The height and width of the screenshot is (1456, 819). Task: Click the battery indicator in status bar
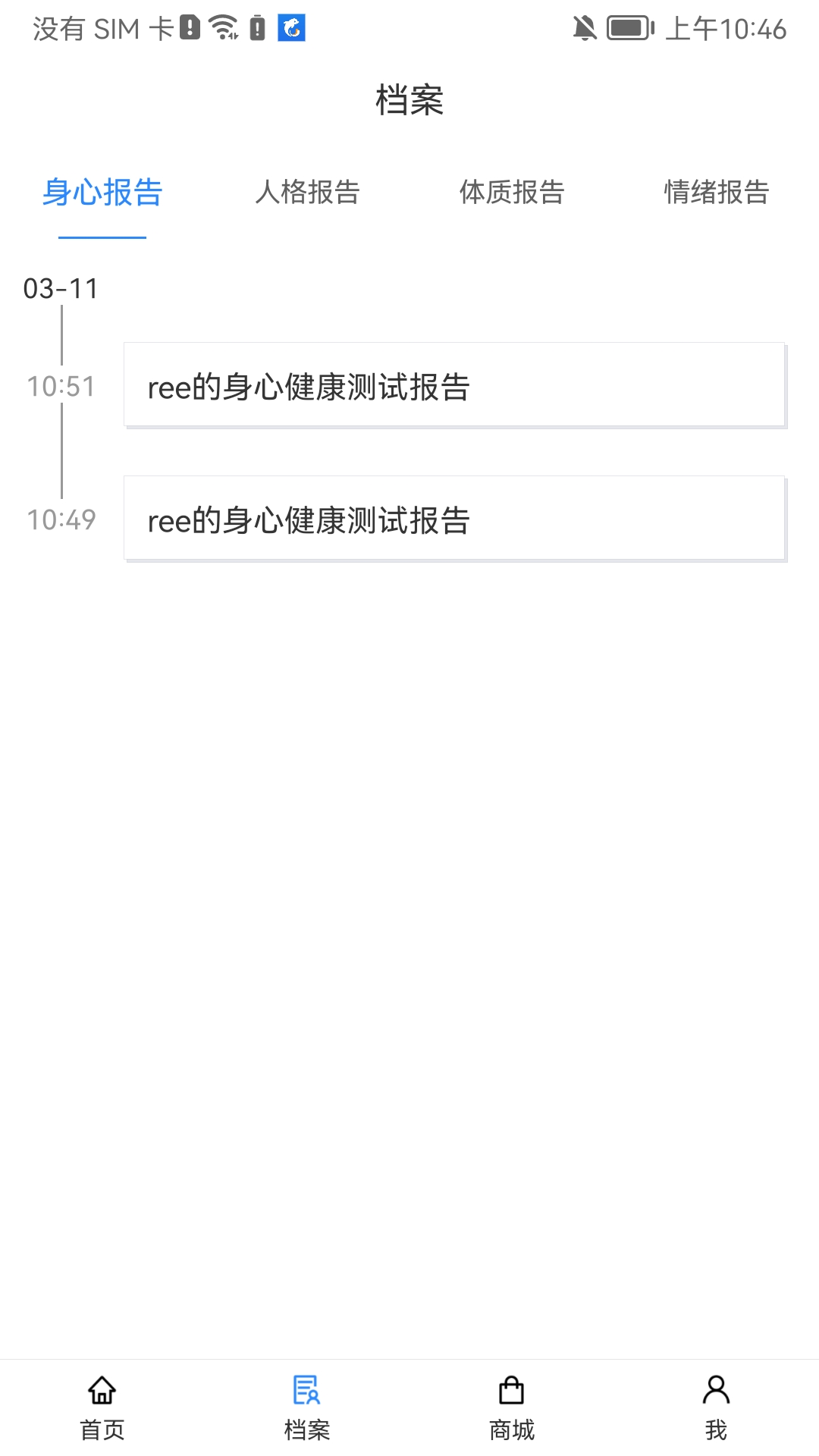[629, 29]
